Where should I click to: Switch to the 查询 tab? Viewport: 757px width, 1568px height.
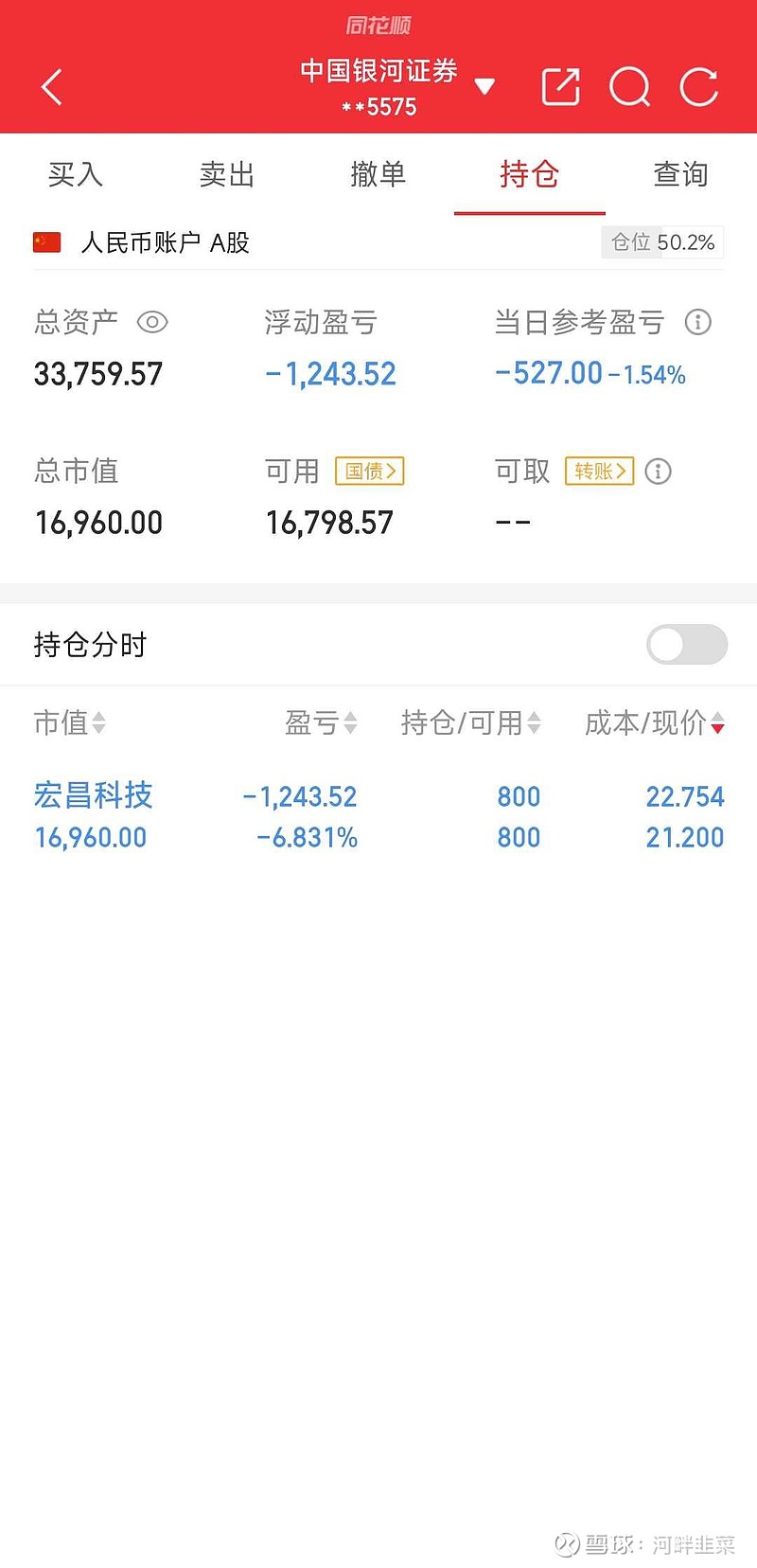pos(681,174)
